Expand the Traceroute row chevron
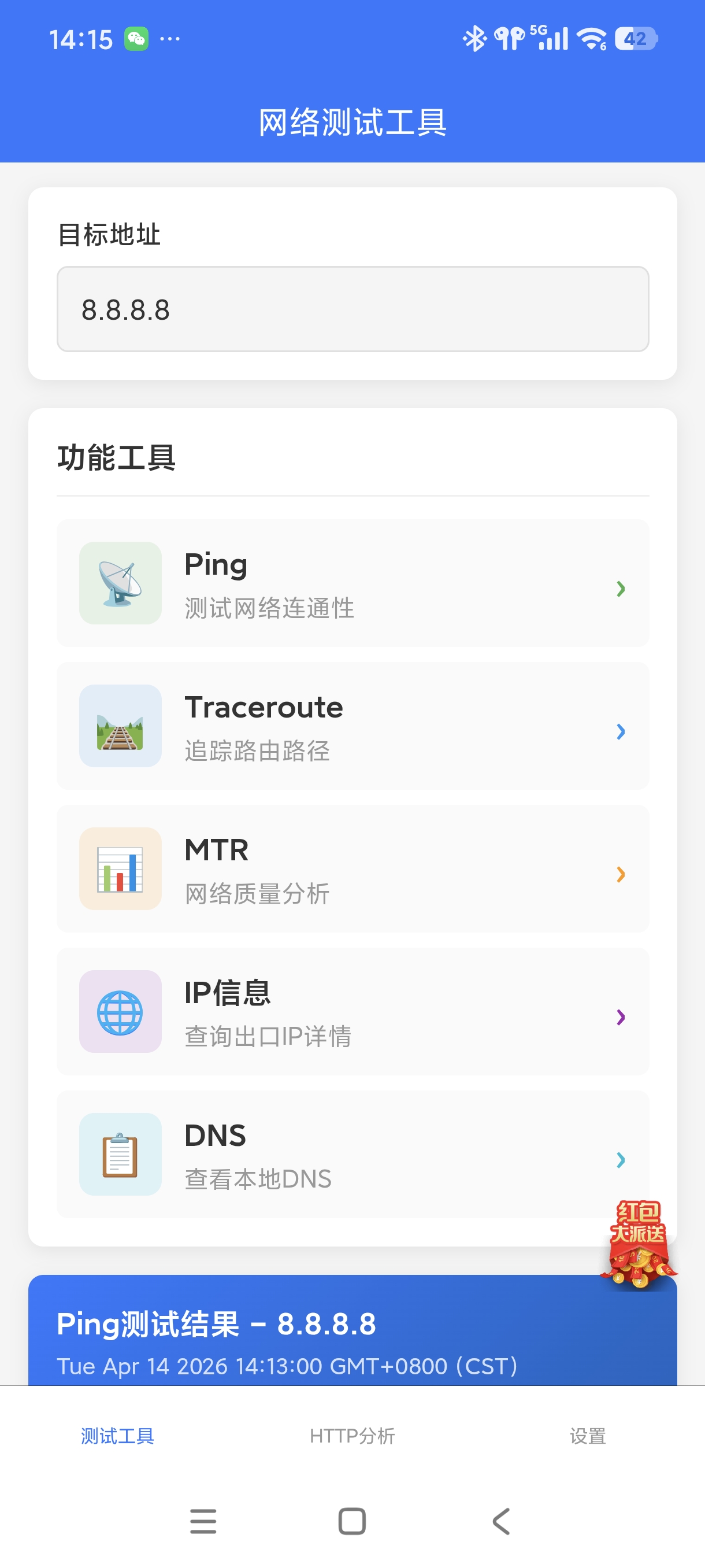Viewport: 705px width, 1568px height. tap(621, 731)
